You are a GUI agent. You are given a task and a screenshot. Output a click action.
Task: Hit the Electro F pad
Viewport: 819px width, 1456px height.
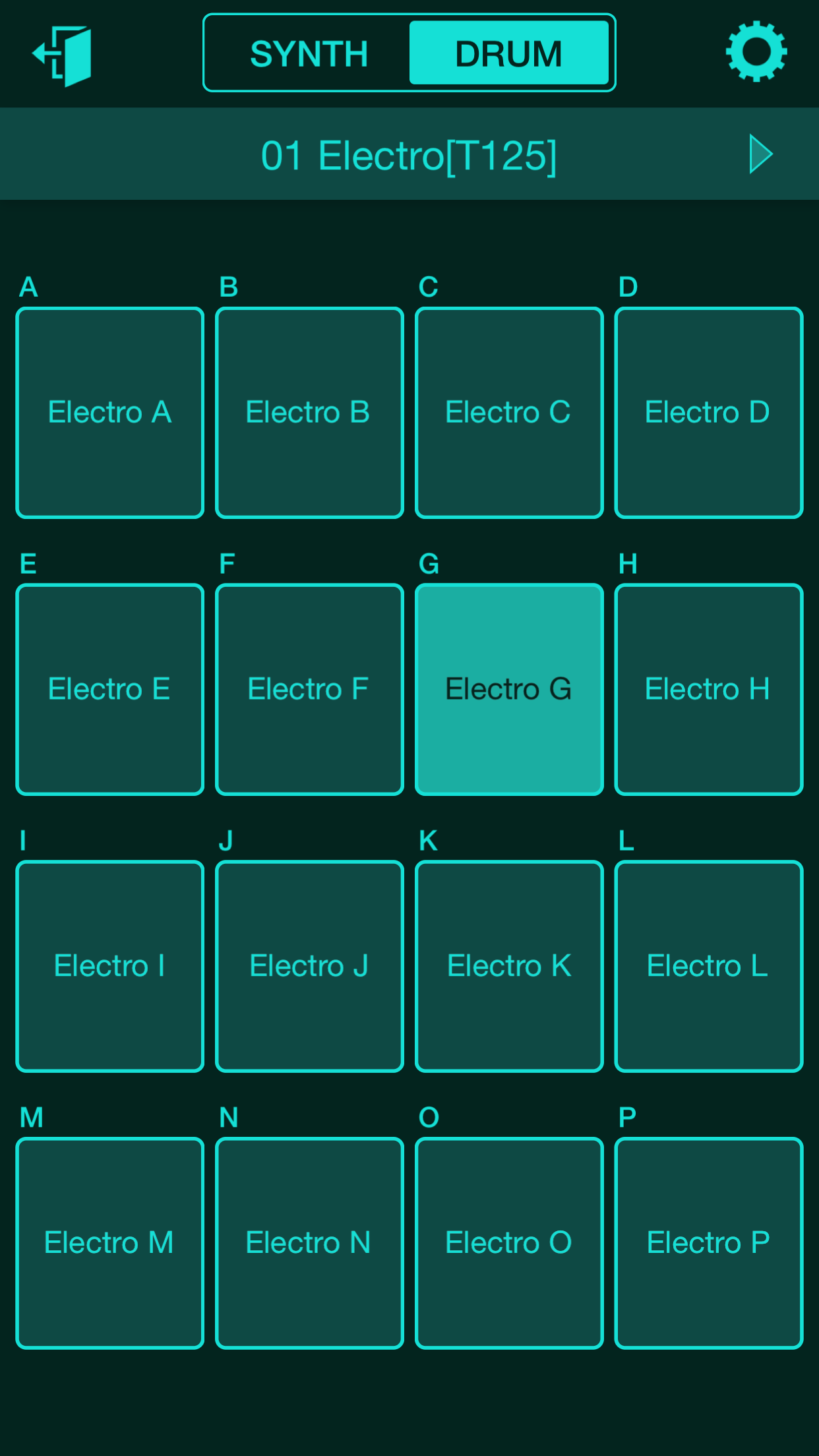pos(309,690)
